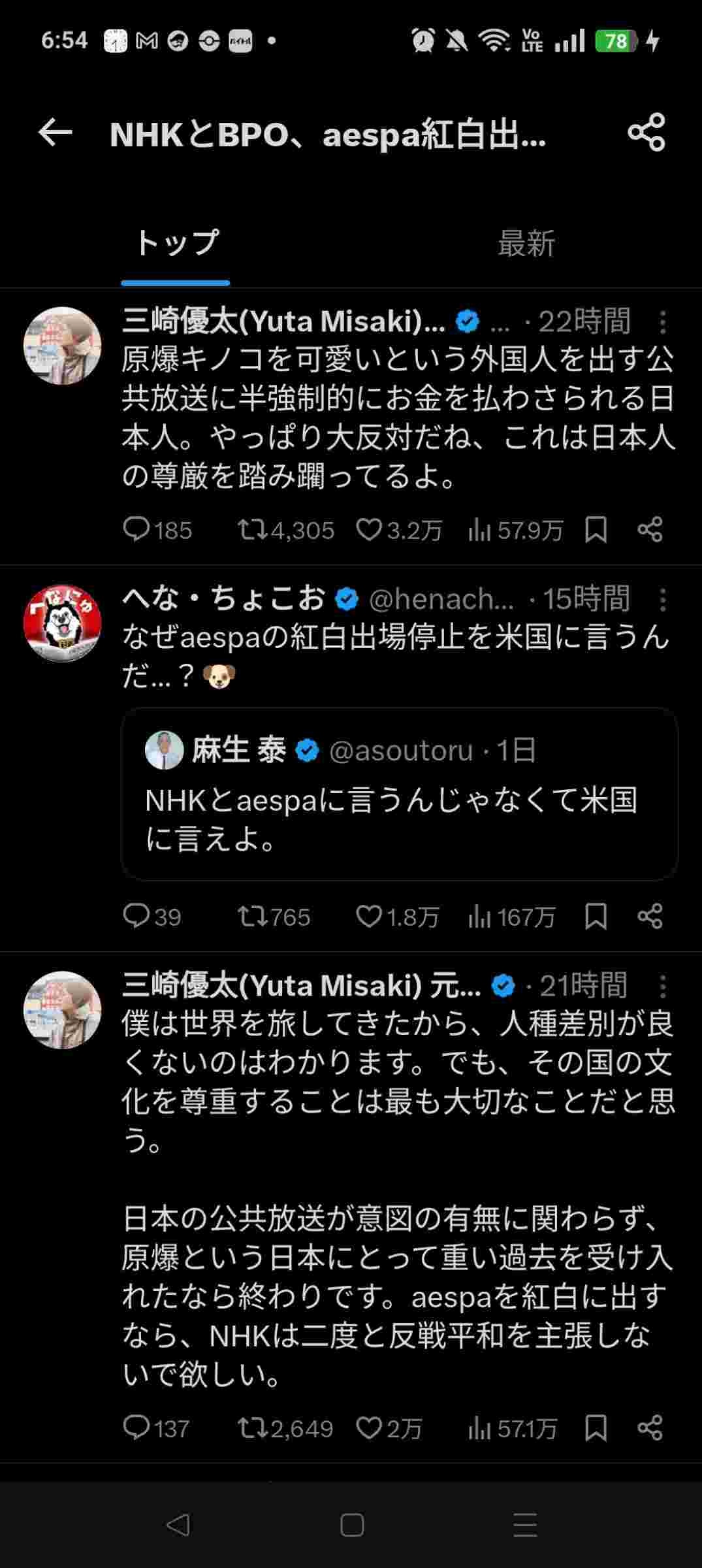The height and width of the screenshot is (1568, 702).
Task: Bookmark the 原爆キノコ post
Action: 596,529
